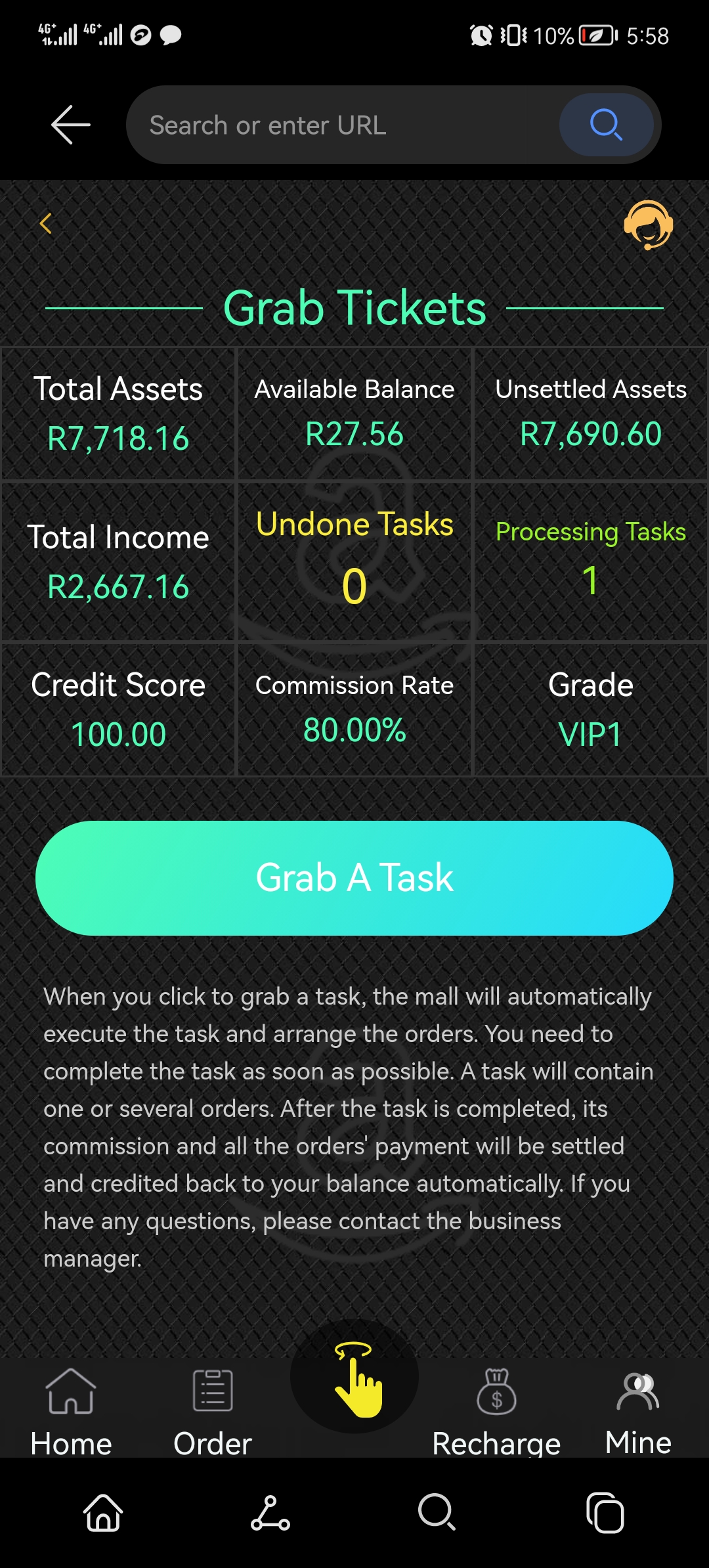Tap the browser back arrow
Viewport: 709px width, 1568px height.
pyautogui.click(x=71, y=125)
